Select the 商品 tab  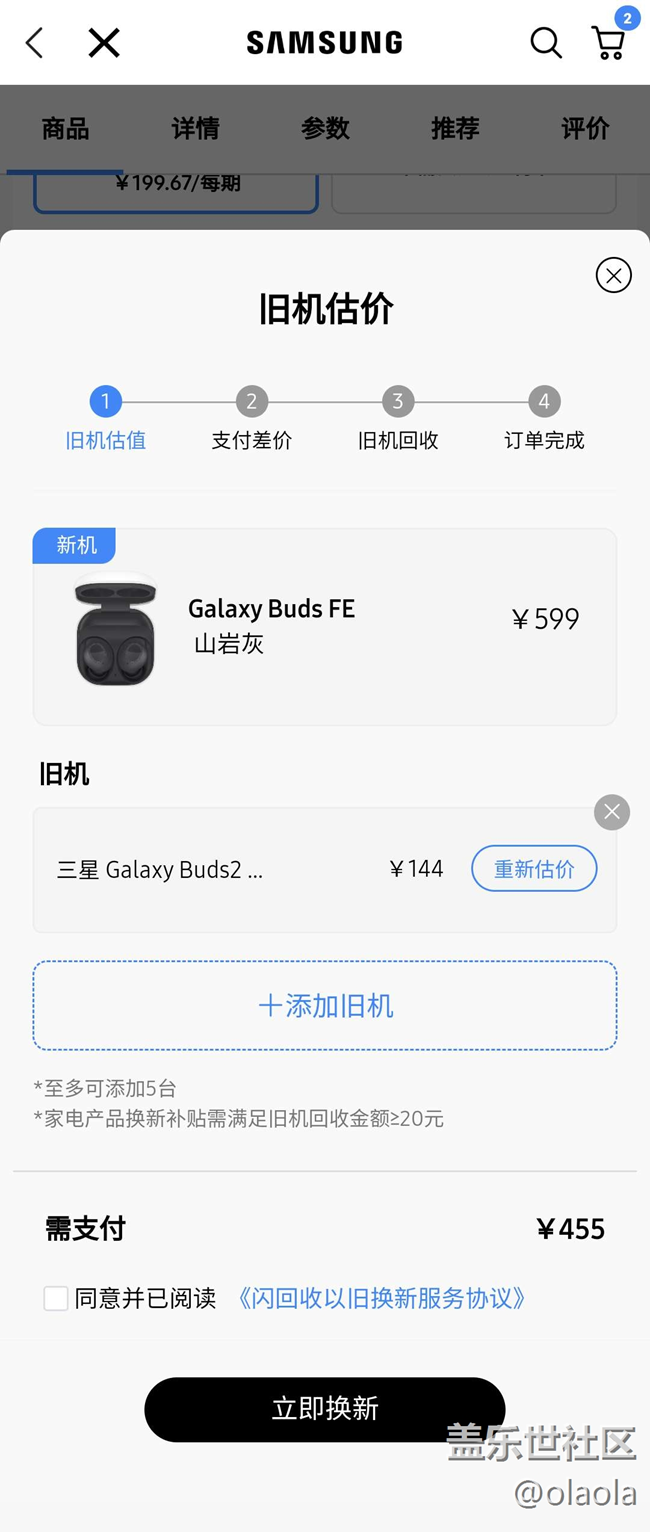click(65, 129)
